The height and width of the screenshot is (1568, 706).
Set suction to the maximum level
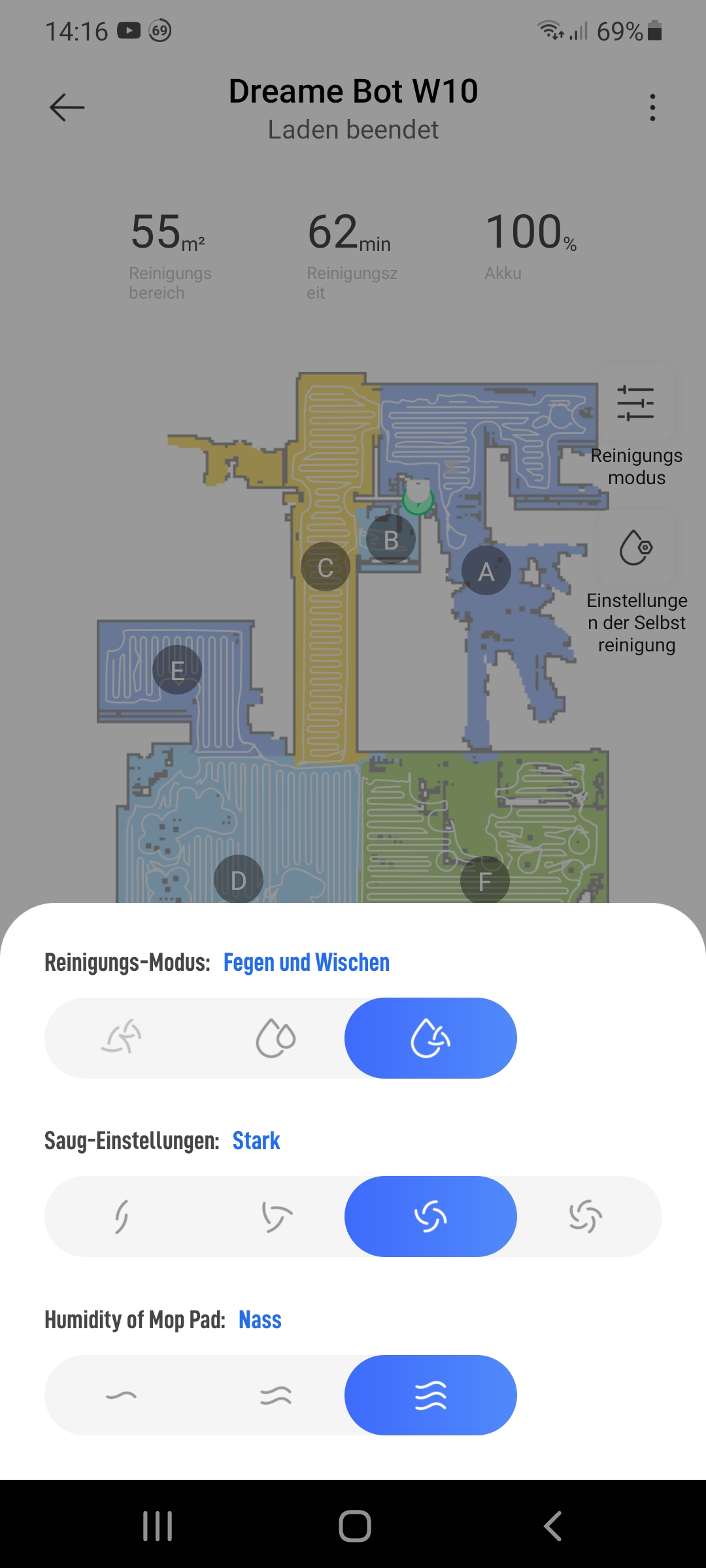coord(586,1217)
